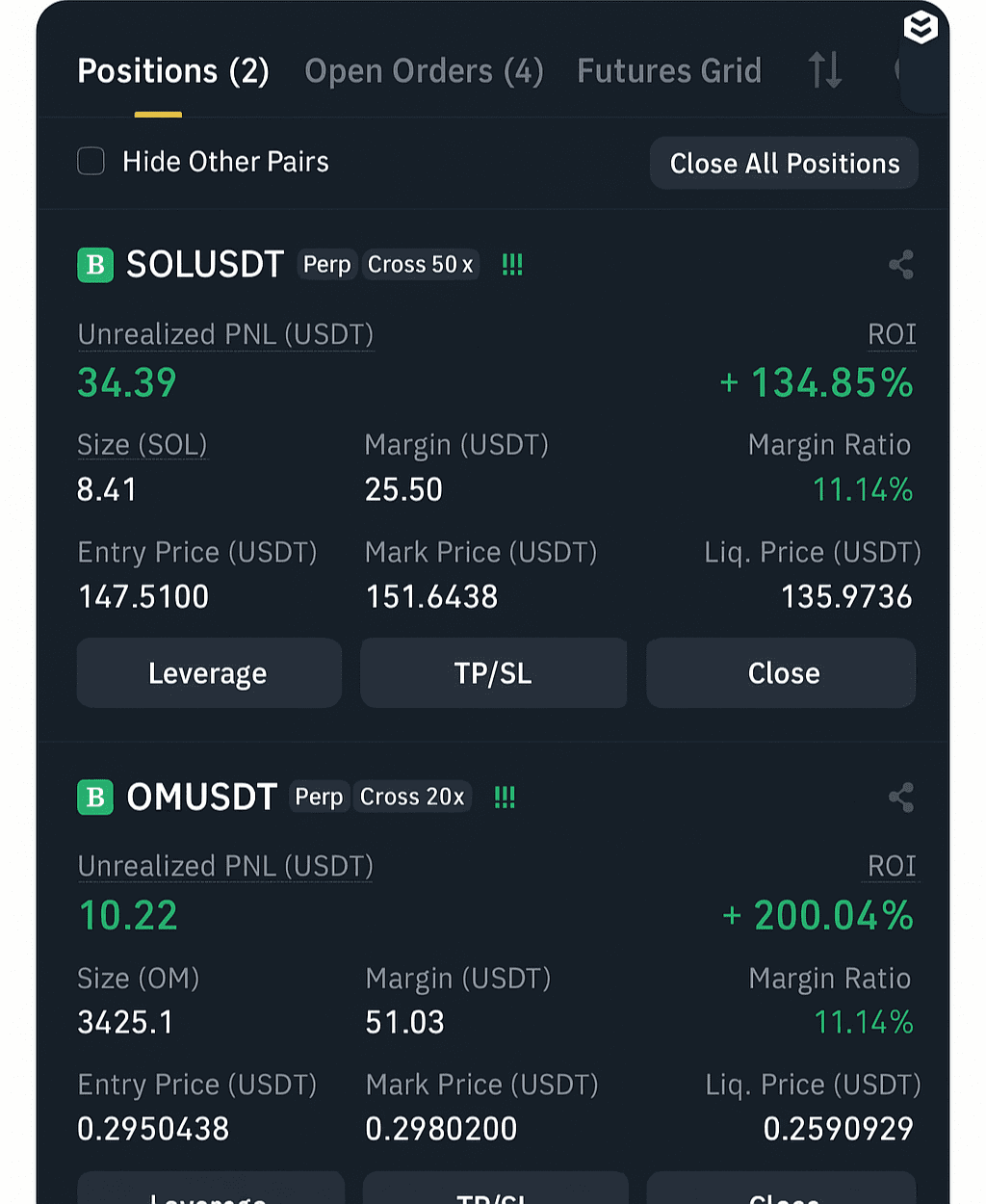Adjust Leverage for SOLUSDT position

[209, 673]
